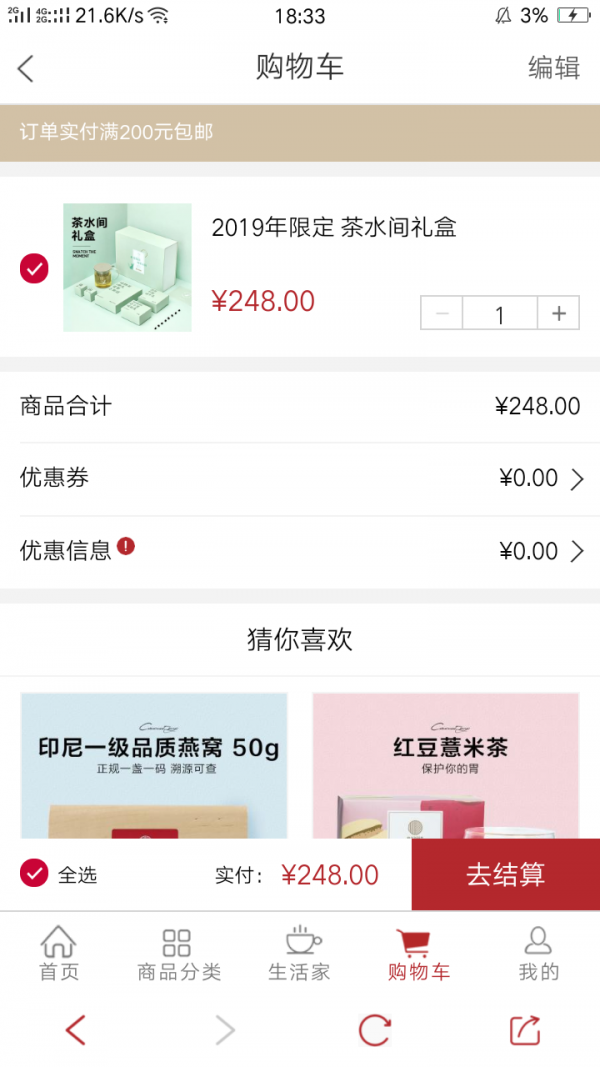The height and width of the screenshot is (1067, 600).
Task: Switch to the 生活家 tab
Action: 299,954
